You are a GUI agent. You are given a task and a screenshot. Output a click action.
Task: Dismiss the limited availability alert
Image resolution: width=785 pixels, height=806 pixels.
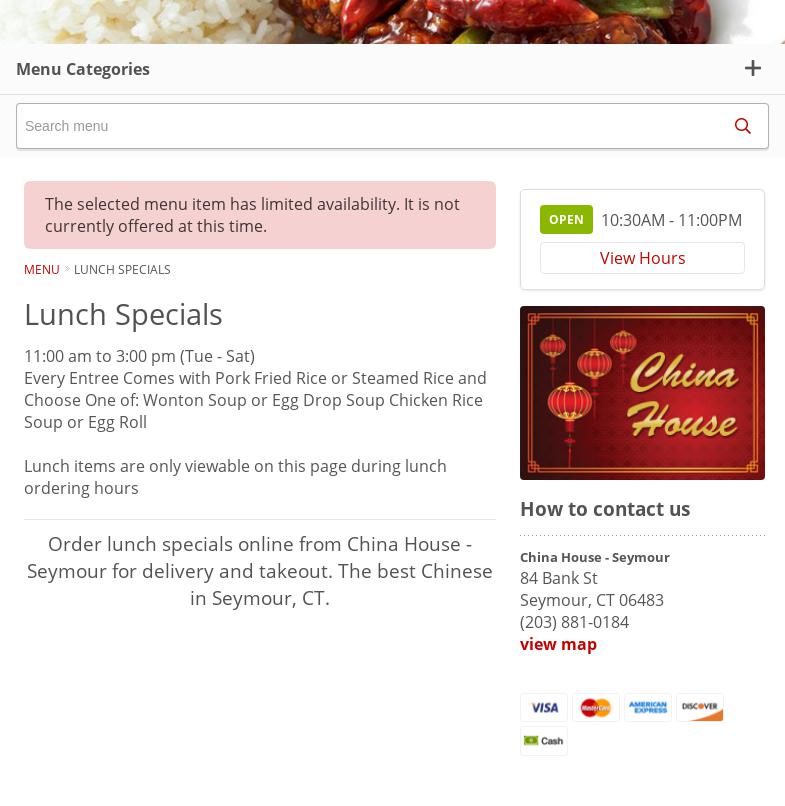pos(260,215)
